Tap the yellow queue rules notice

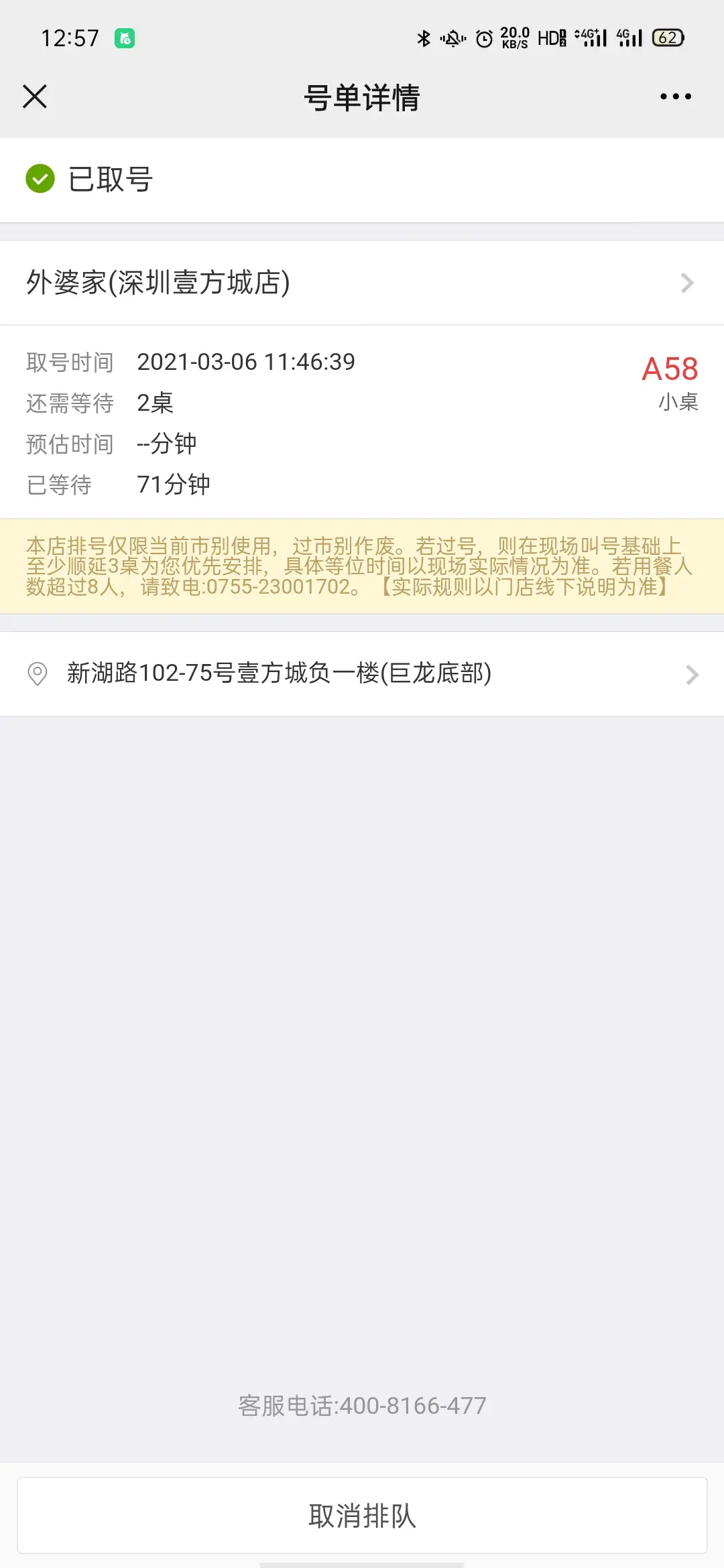pos(362,566)
